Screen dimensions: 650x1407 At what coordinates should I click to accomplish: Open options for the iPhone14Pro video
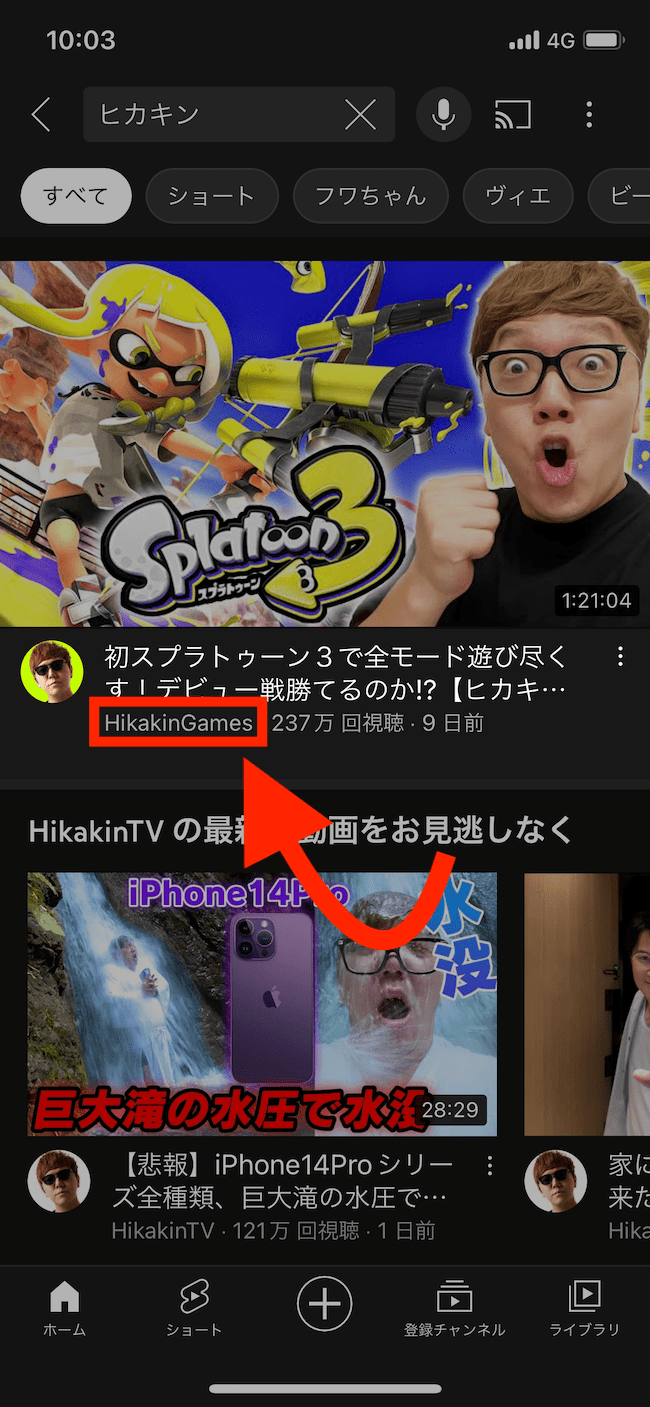490,1166
